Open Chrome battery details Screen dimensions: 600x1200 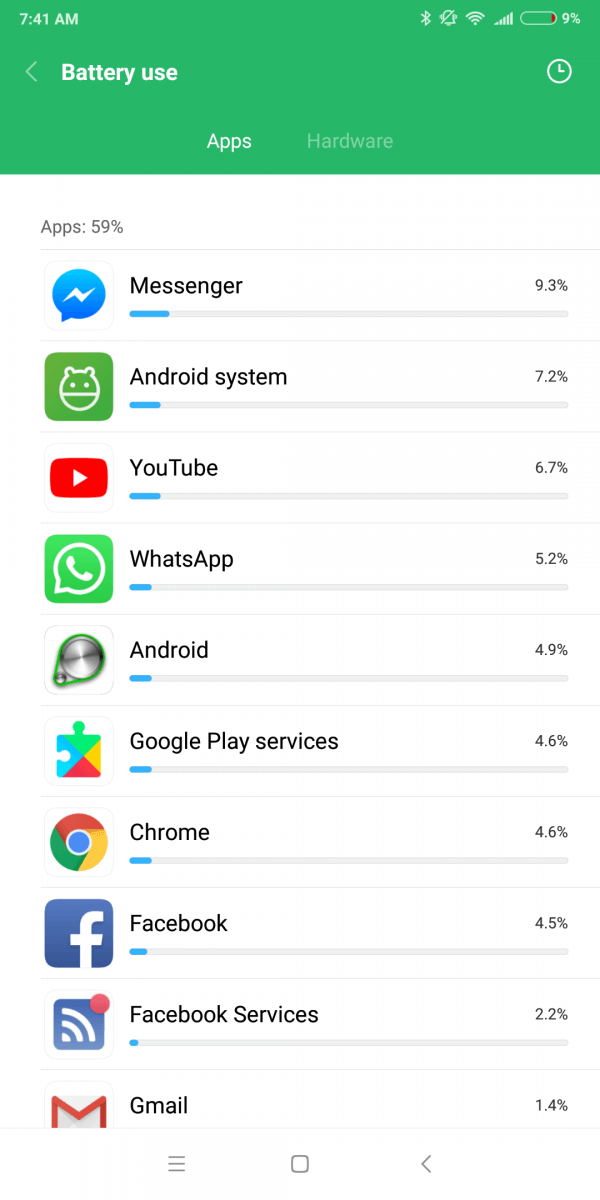[x=300, y=841]
